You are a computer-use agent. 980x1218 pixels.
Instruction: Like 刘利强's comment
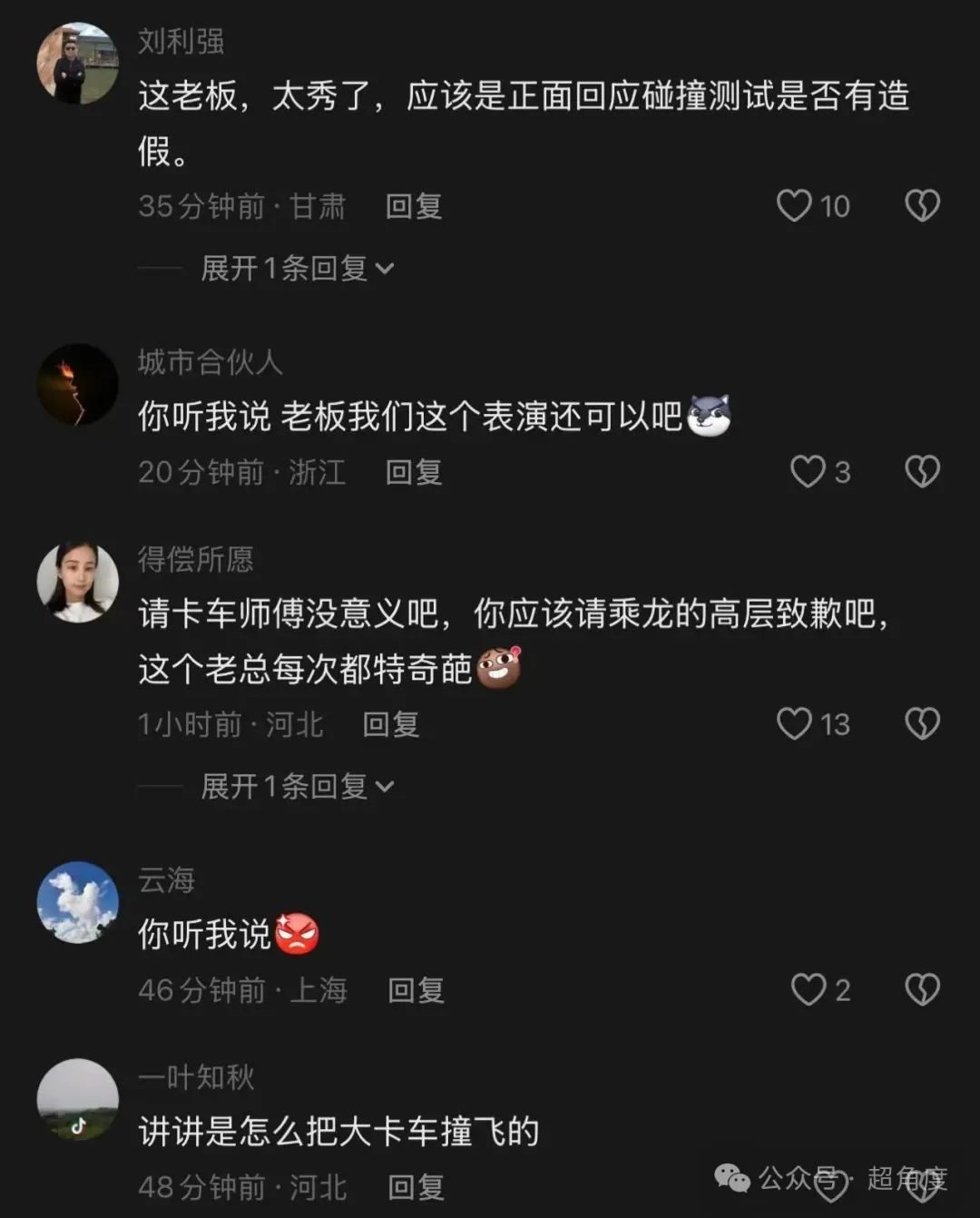pos(795,206)
